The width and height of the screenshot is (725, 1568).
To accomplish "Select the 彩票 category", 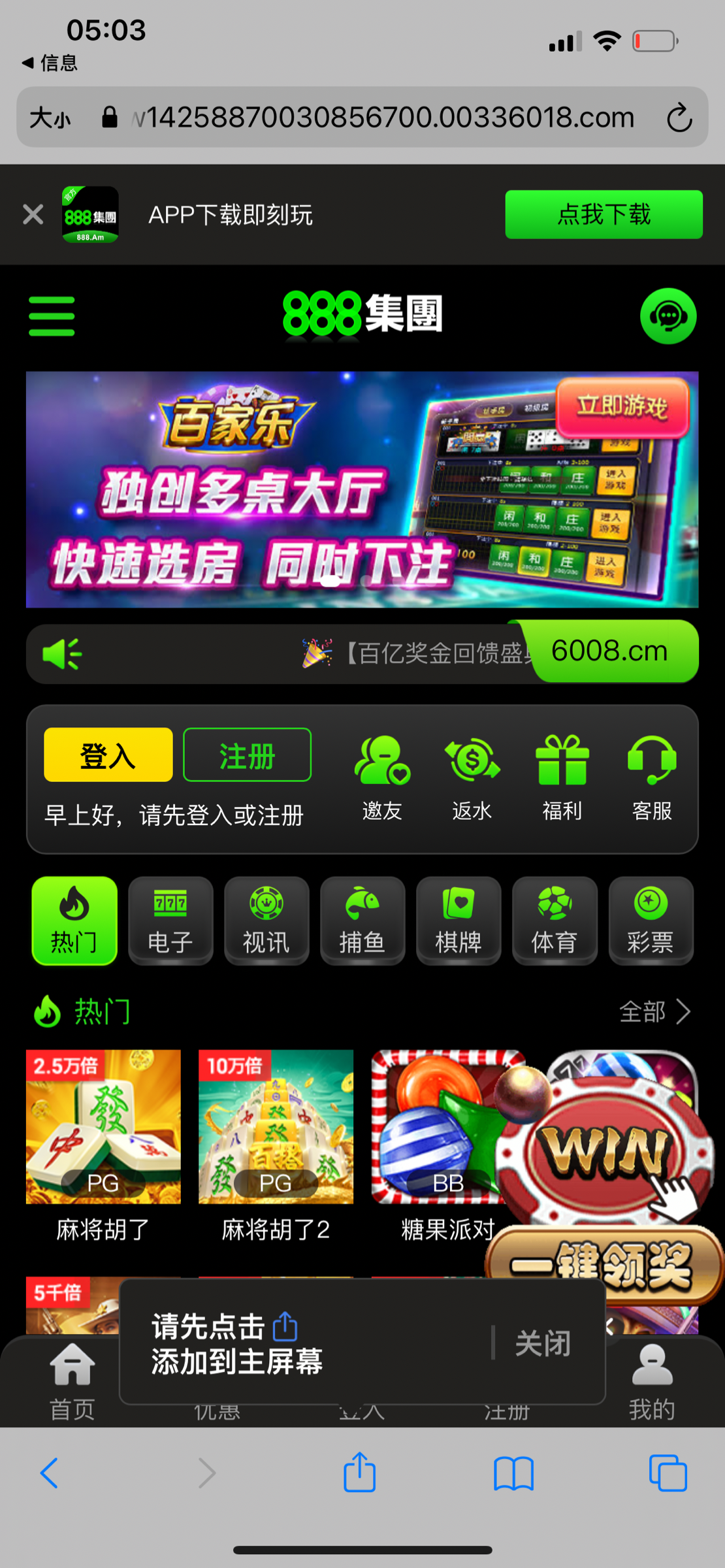I will pos(651,921).
